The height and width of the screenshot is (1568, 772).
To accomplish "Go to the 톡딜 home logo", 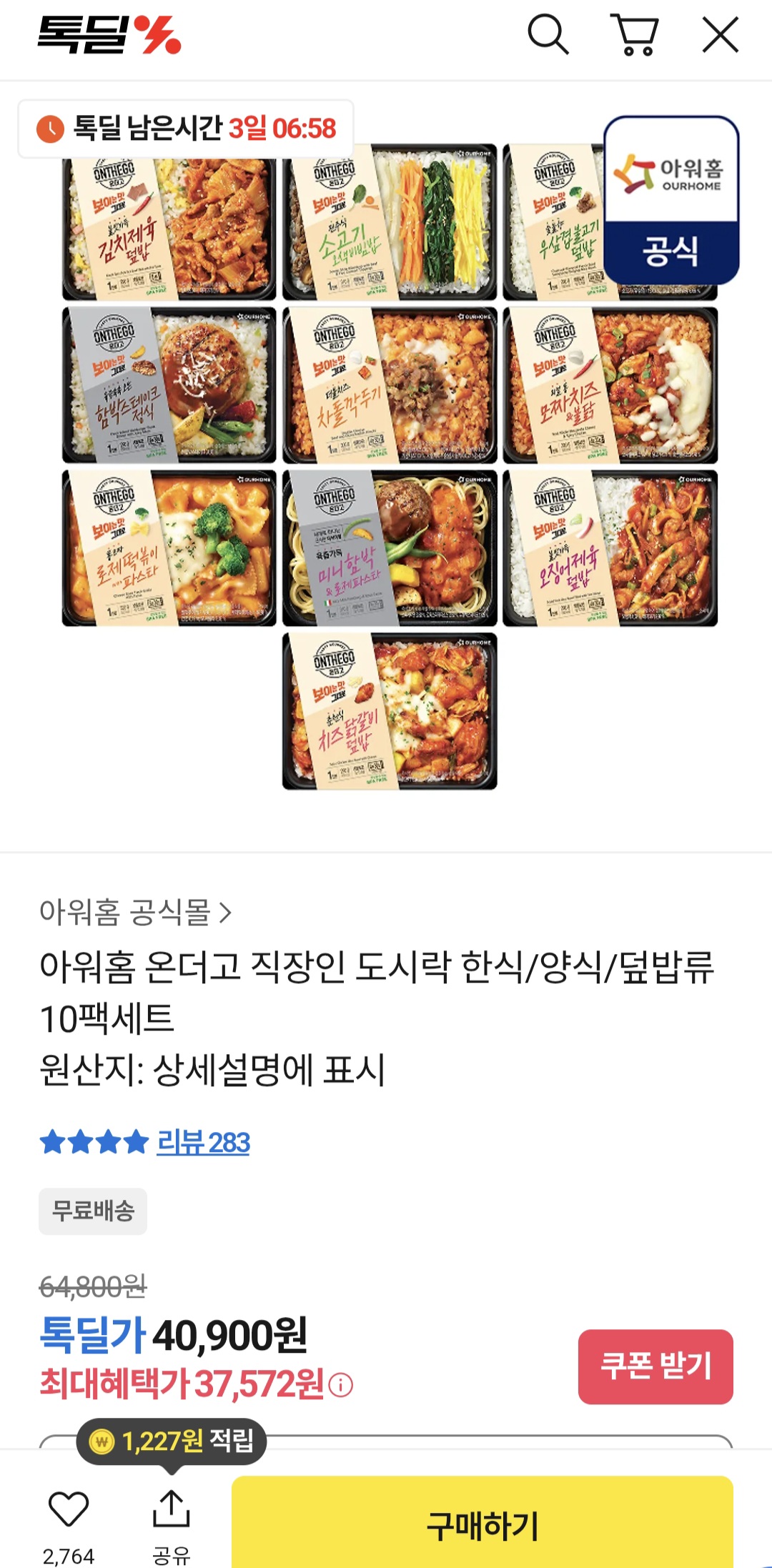I will (109, 35).
